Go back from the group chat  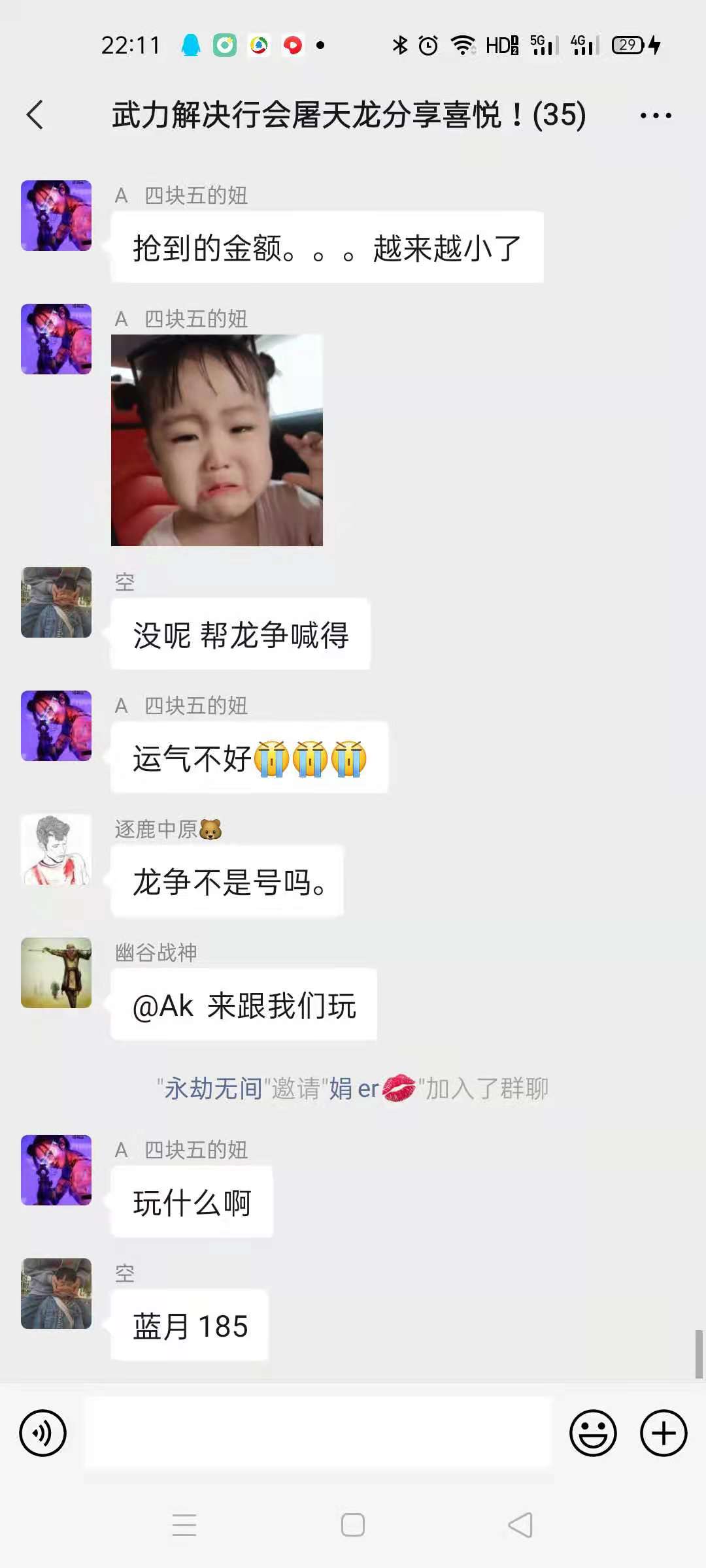(35, 116)
